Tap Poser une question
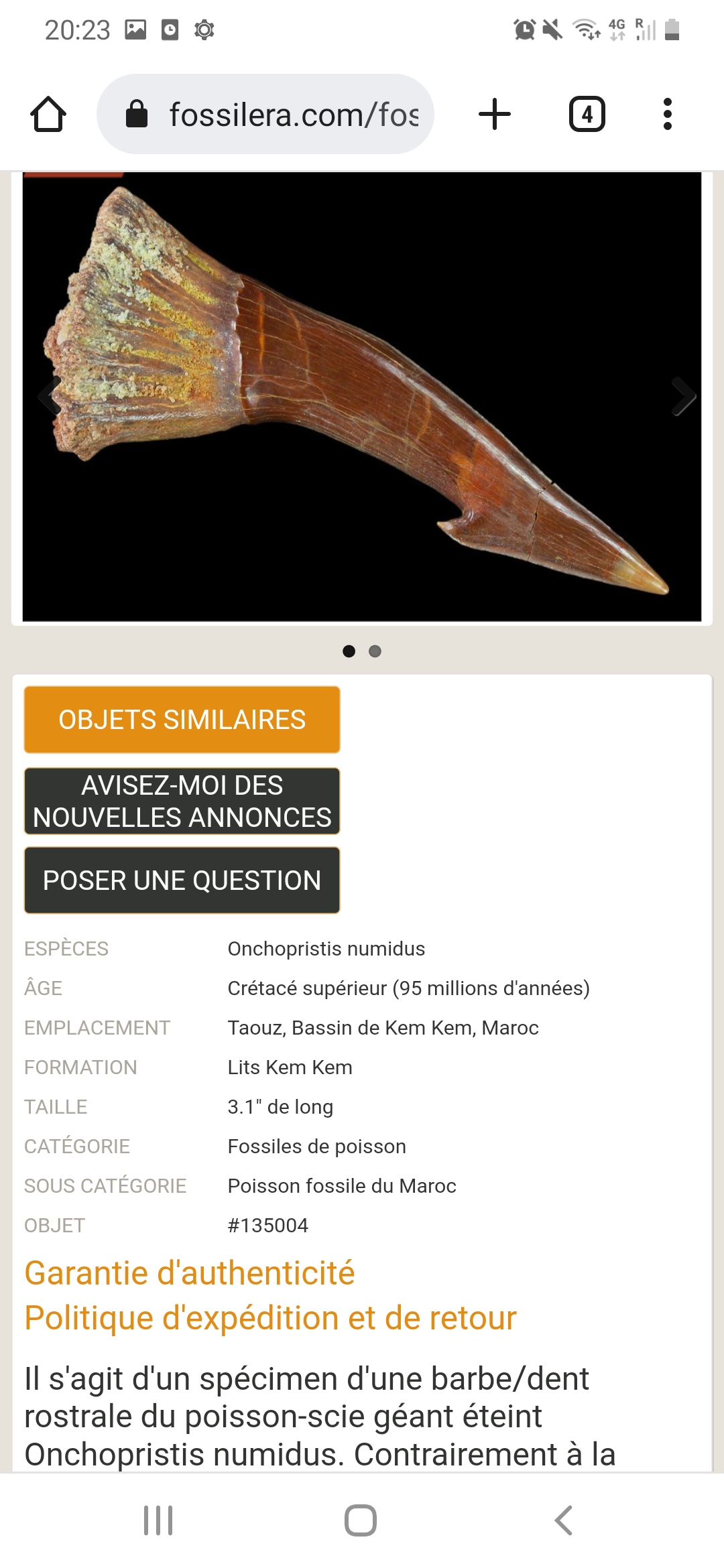 (x=182, y=880)
